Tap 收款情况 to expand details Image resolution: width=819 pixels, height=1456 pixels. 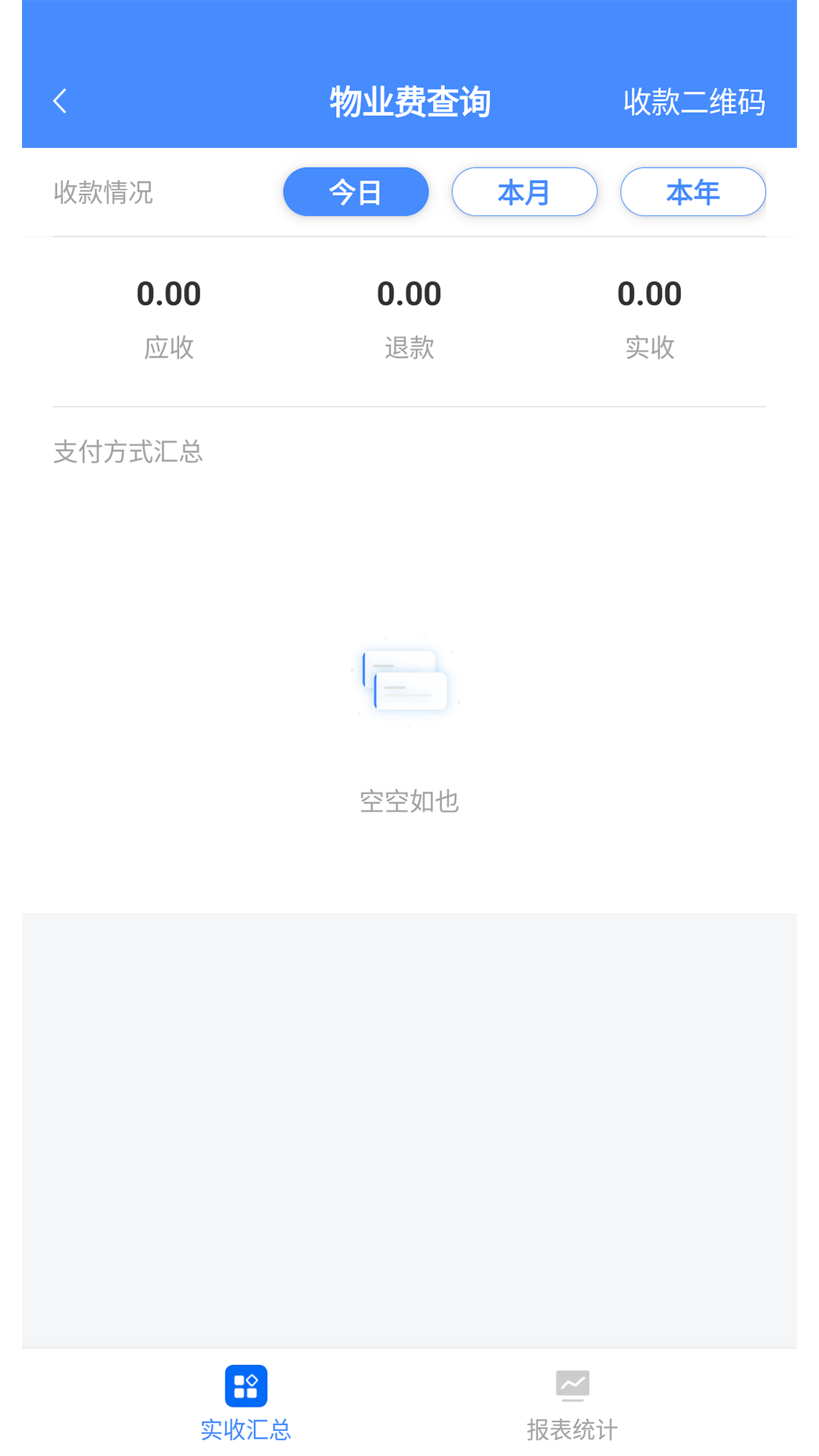click(x=104, y=192)
